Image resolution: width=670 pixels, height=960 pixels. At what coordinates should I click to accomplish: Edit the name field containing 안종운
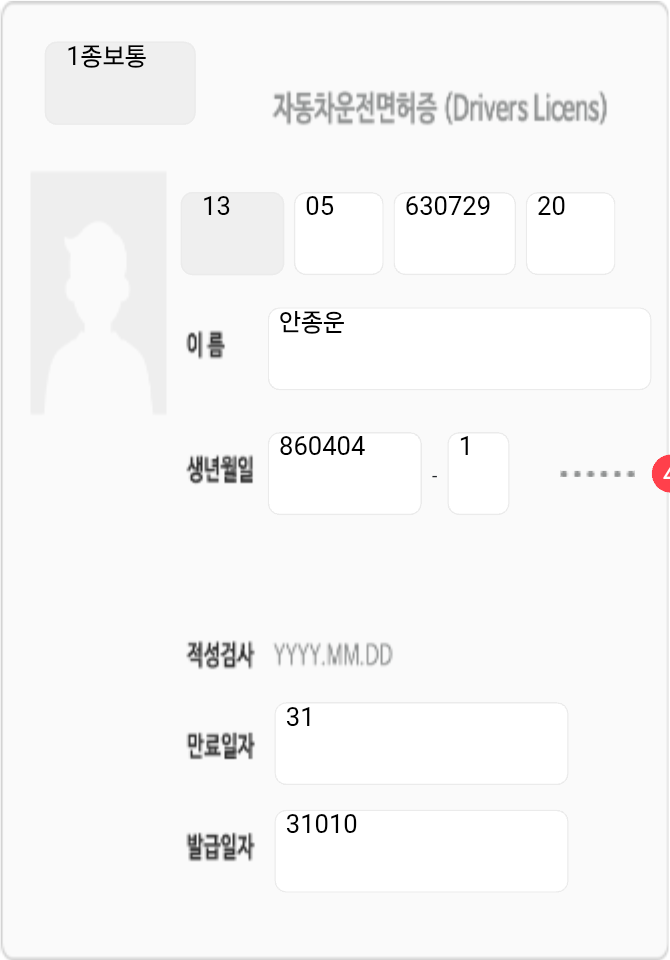[459, 348]
